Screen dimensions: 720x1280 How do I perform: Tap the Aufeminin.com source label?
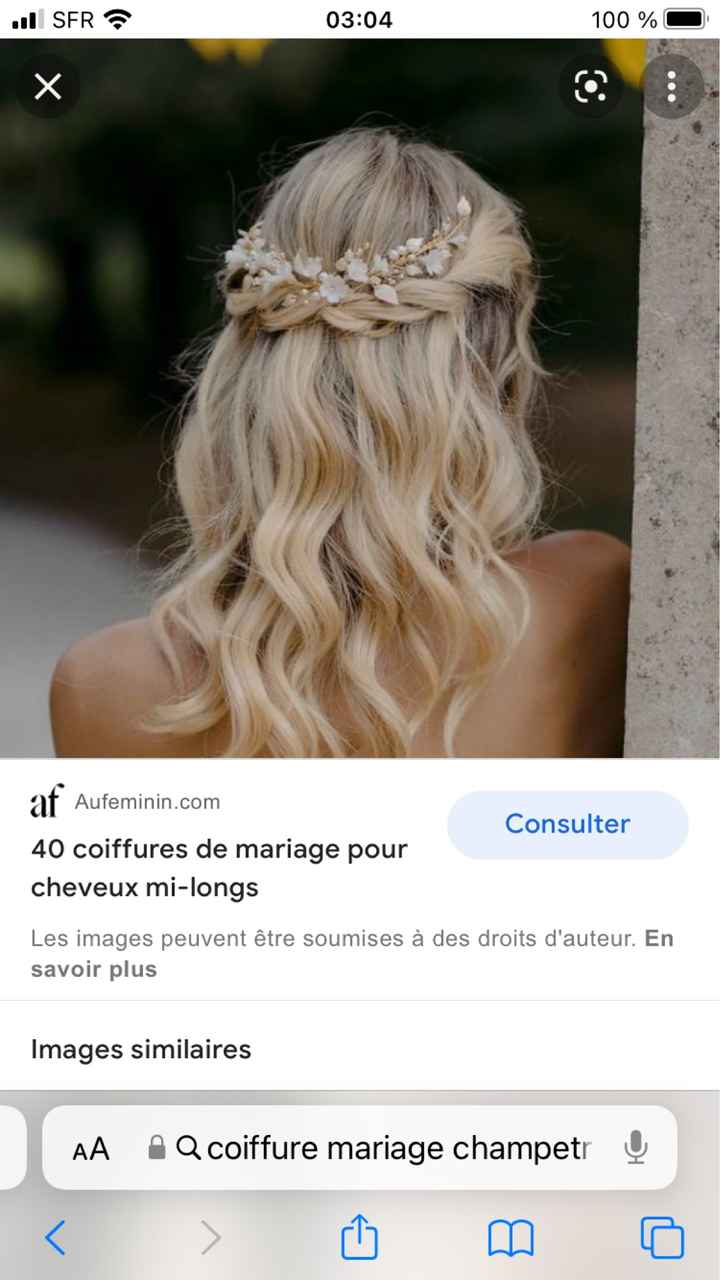[x=146, y=800]
